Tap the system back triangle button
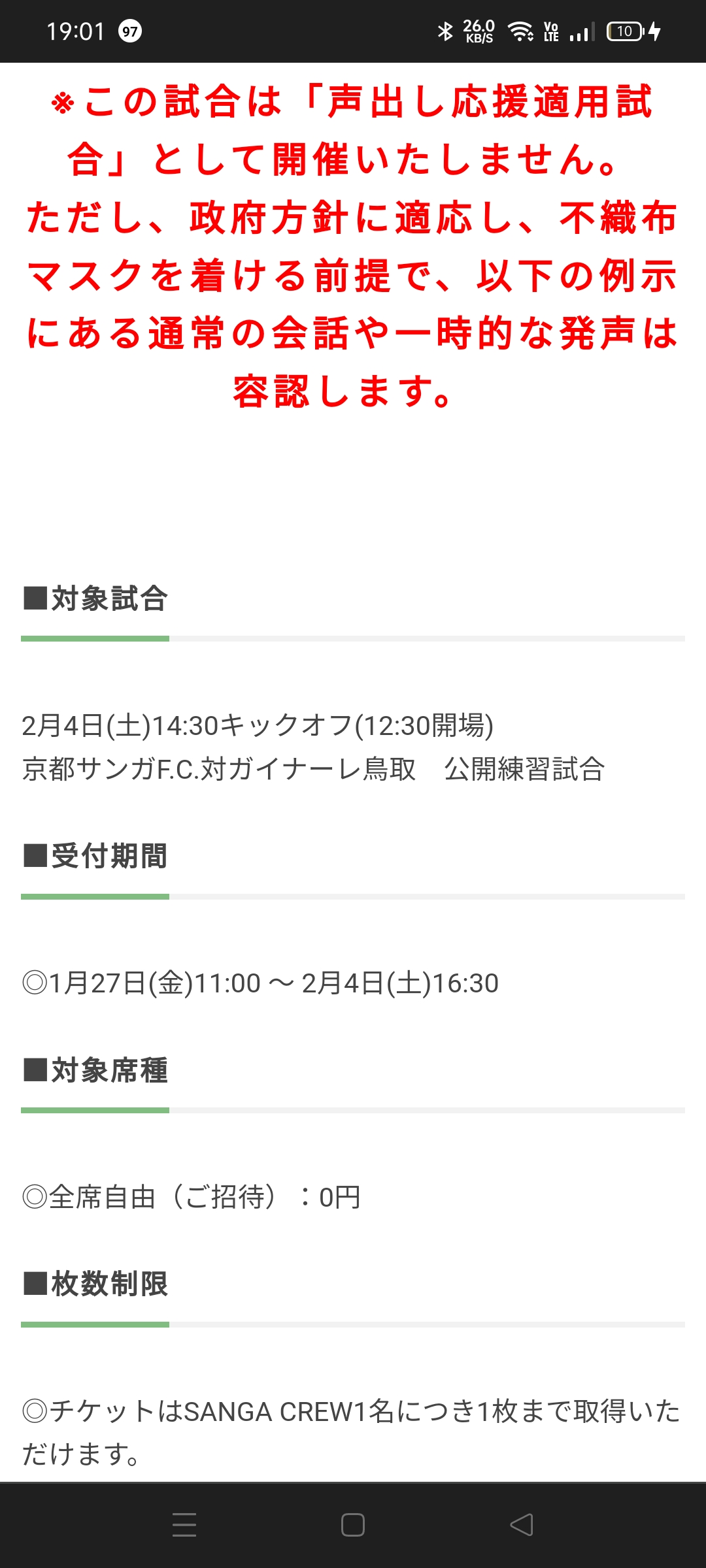 point(521,1525)
